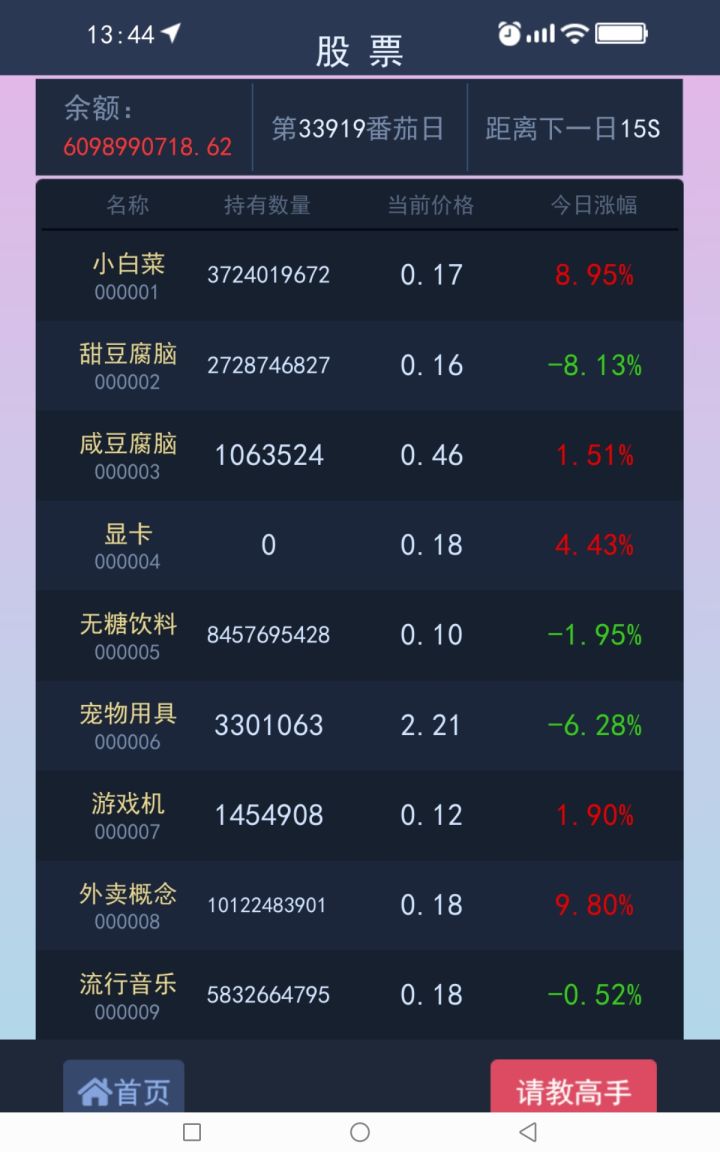
Task: Open the 小白菜 stock row
Action: click(x=359, y=276)
